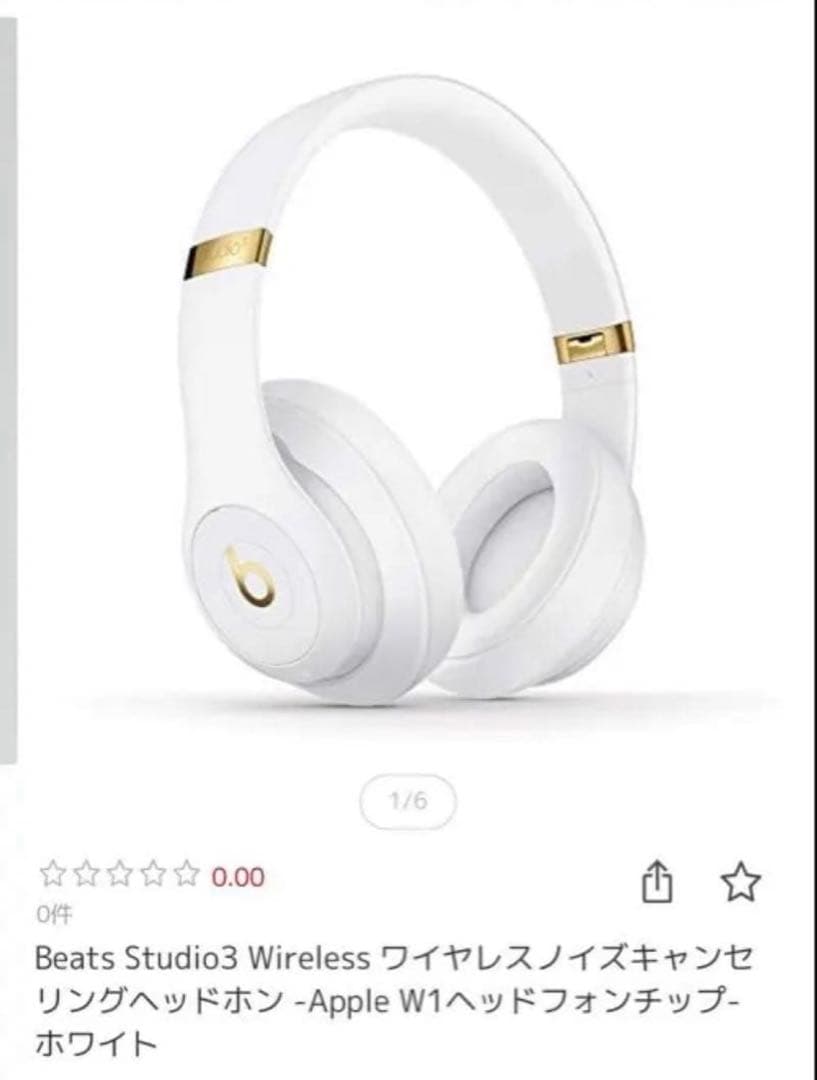Tap the Beats Studio3 headphones photo
The height and width of the screenshot is (1080, 817).
pos(409,400)
